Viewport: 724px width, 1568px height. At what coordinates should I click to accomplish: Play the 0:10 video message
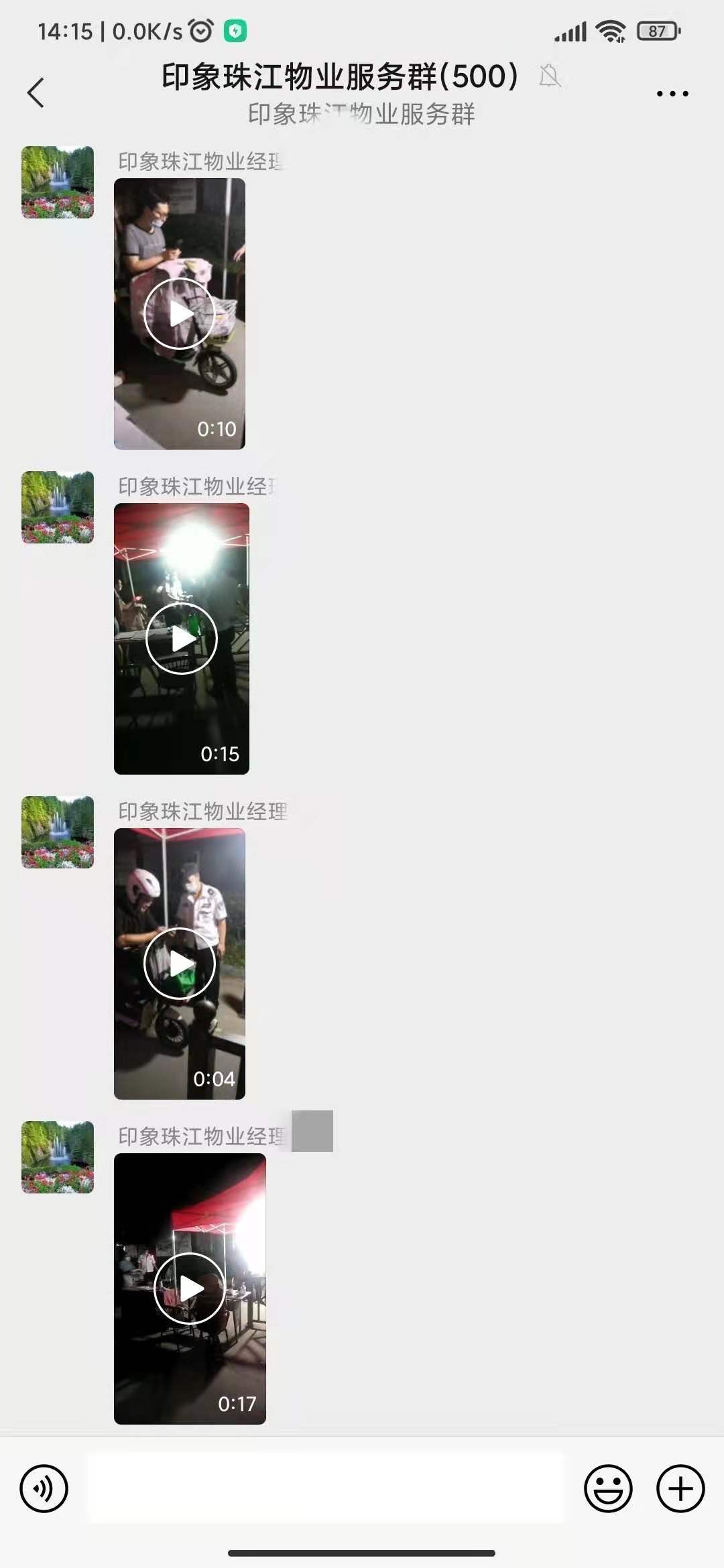click(179, 314)
